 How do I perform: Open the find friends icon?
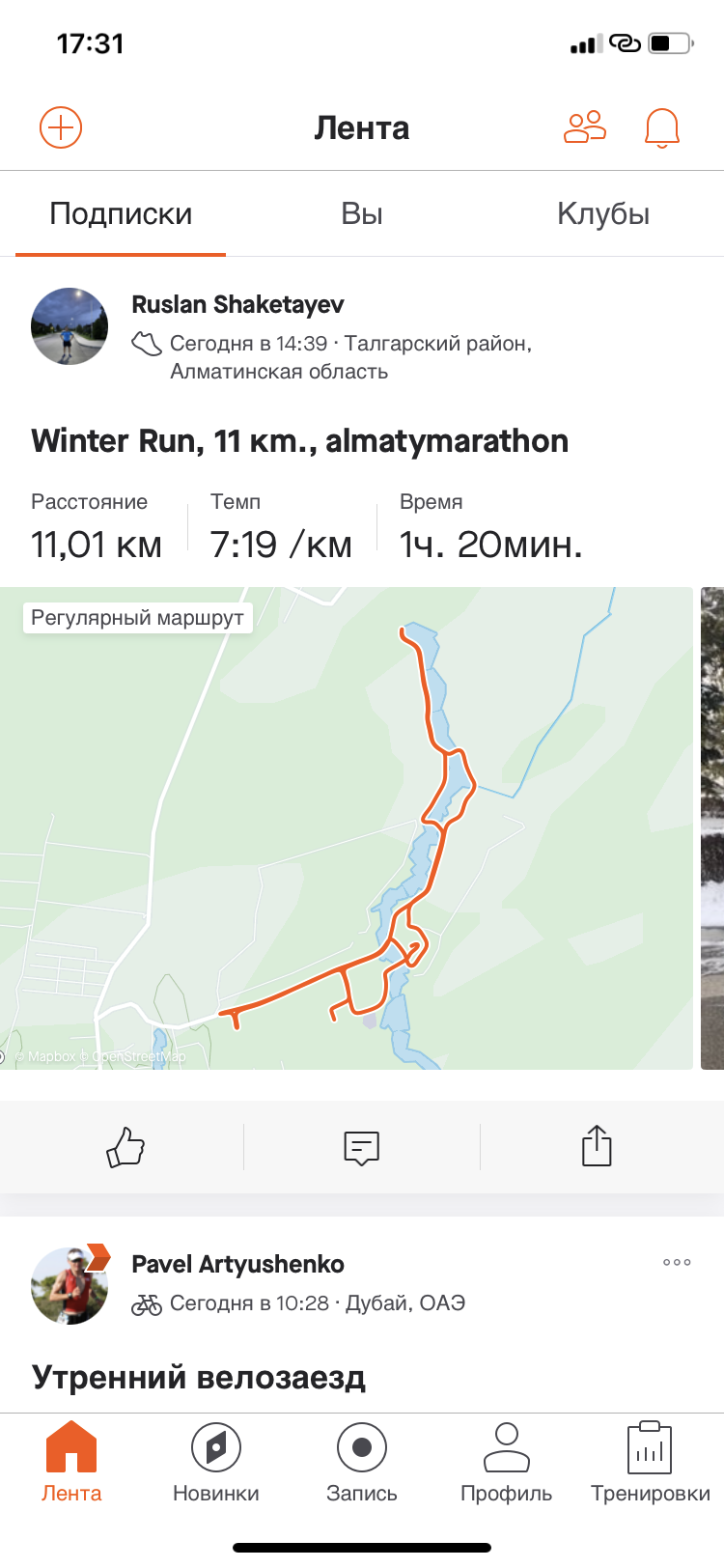pyautogui.click(x=584, y=127)
